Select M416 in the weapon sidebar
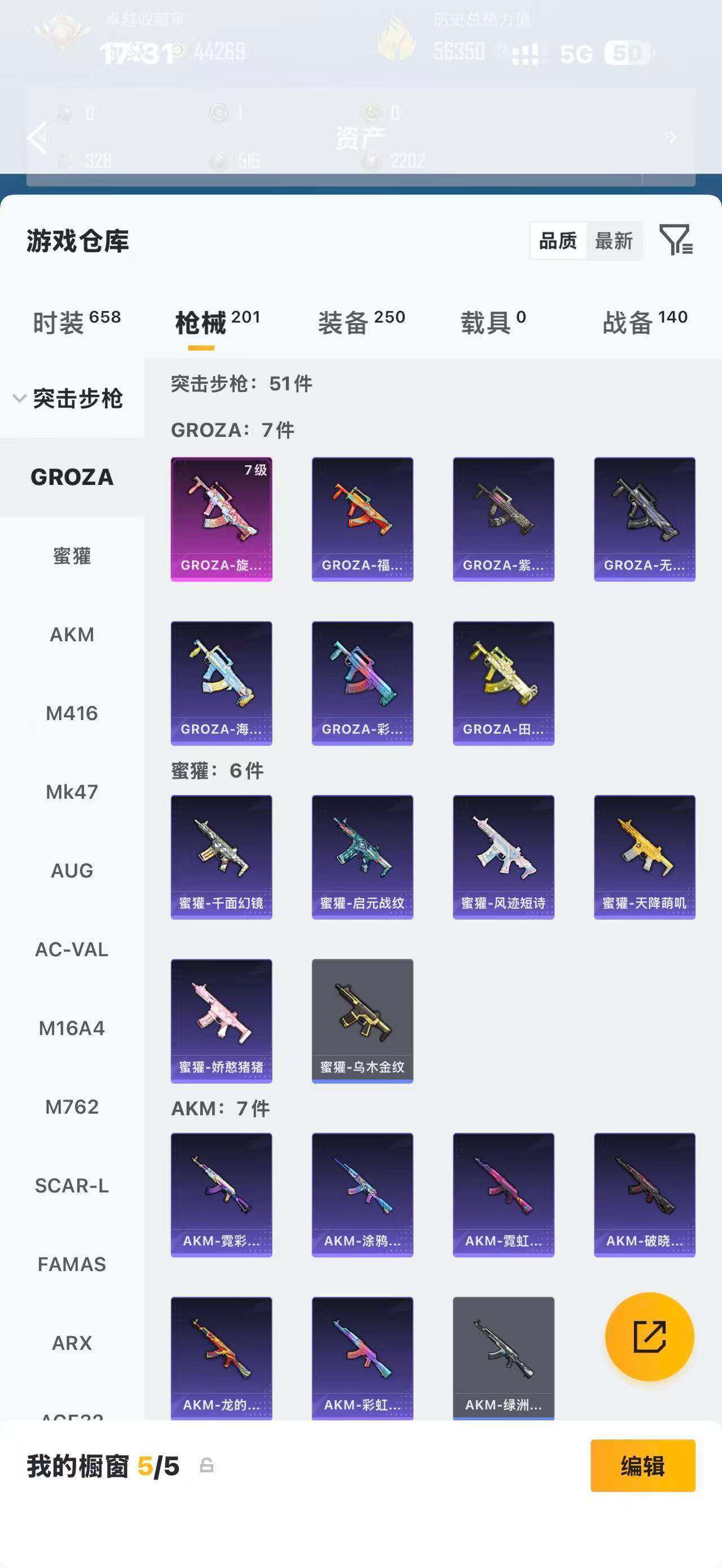 72,713
